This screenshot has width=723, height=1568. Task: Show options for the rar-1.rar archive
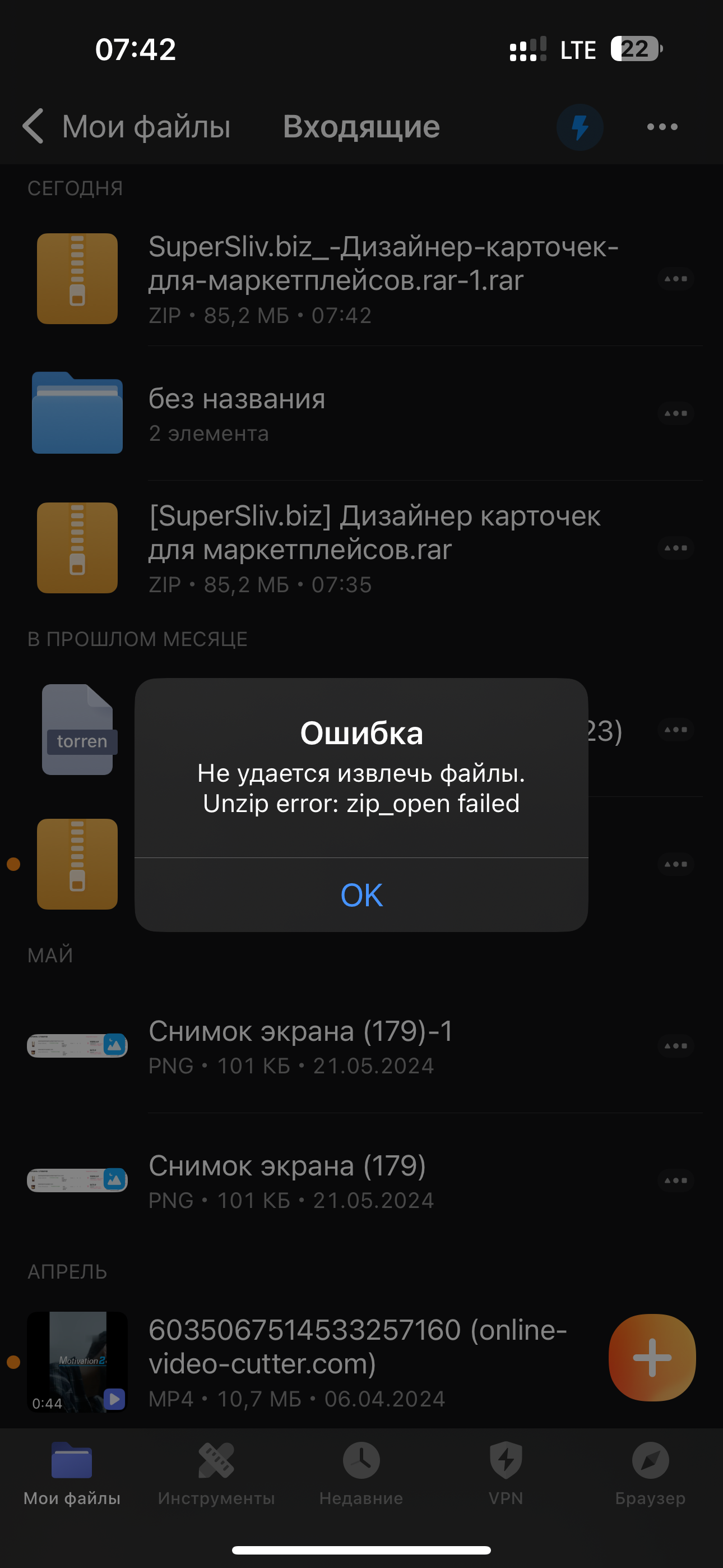click(675, 279)
